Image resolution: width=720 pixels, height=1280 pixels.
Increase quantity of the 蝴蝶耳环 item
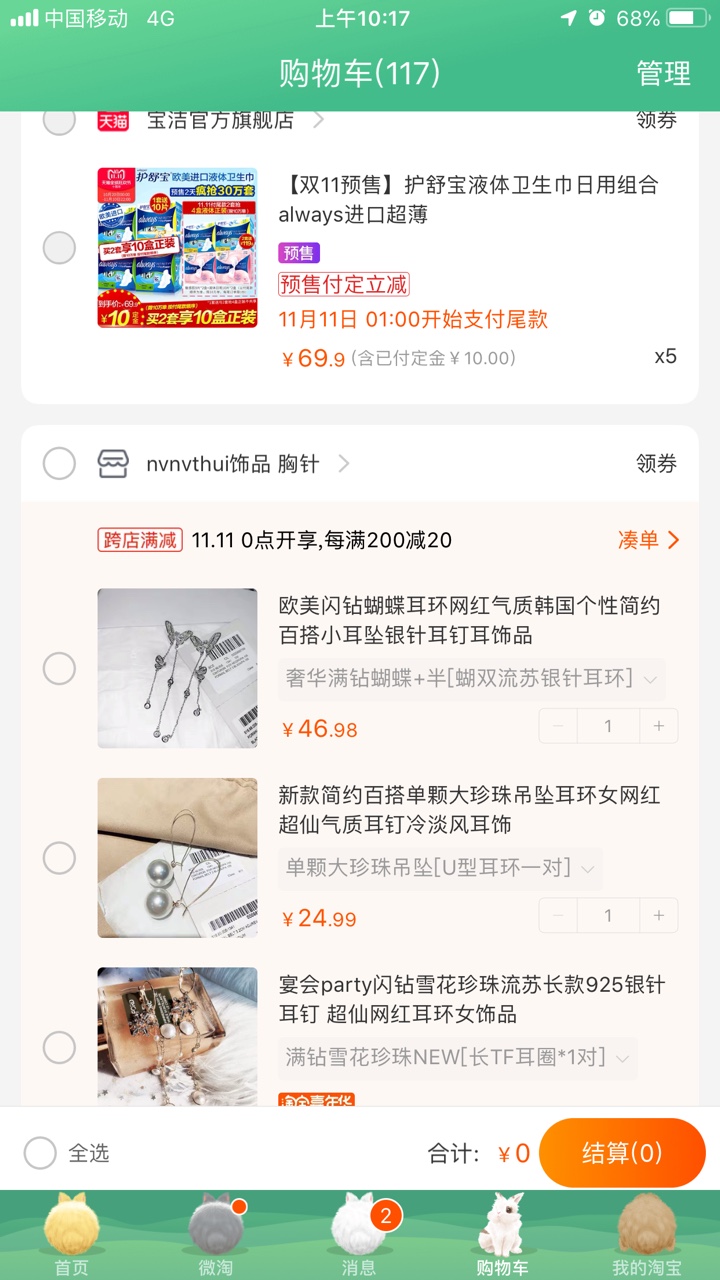pyautogui.click(x=658, y=726)
